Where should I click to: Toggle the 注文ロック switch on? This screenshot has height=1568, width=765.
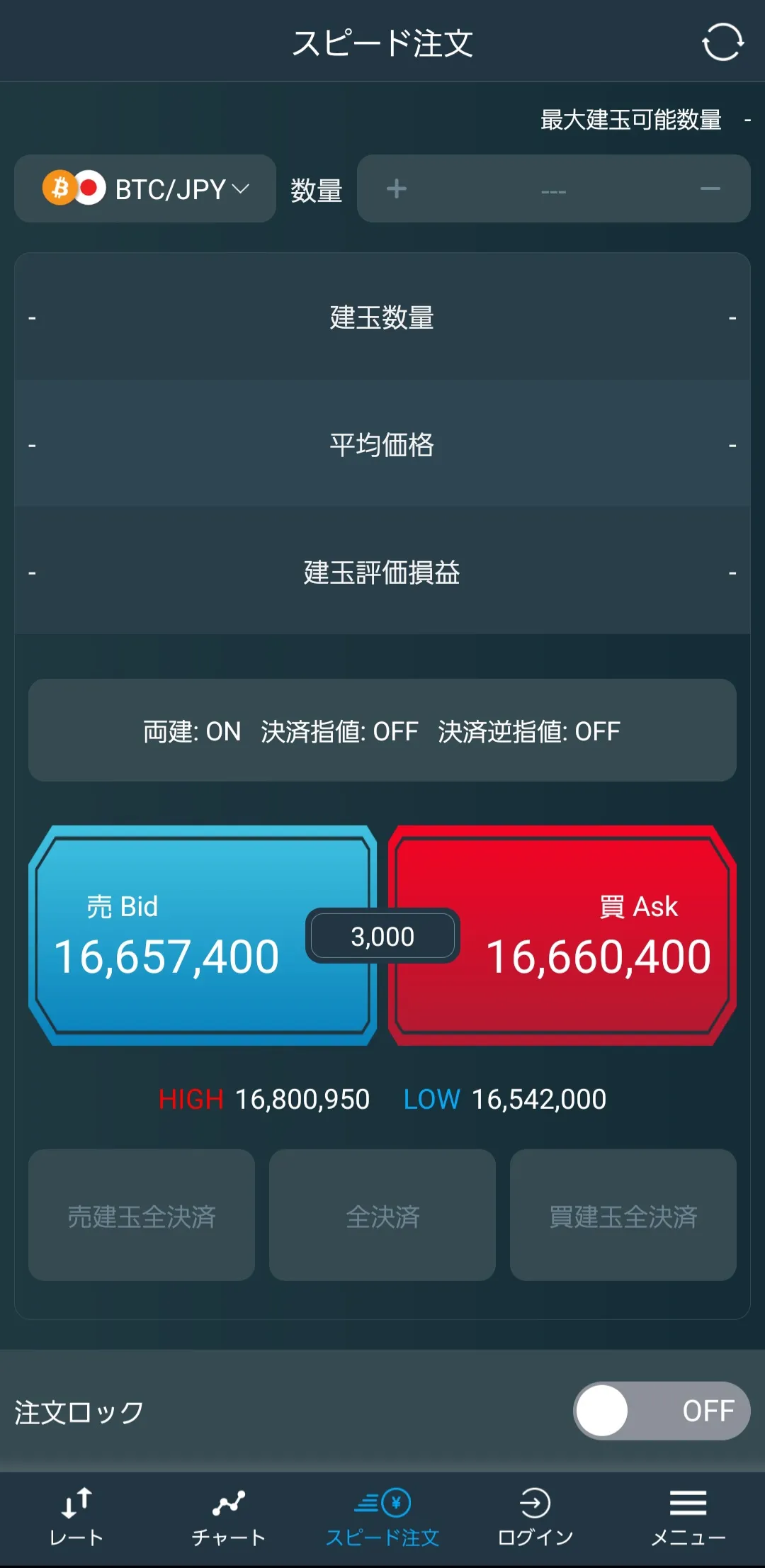661,1411
